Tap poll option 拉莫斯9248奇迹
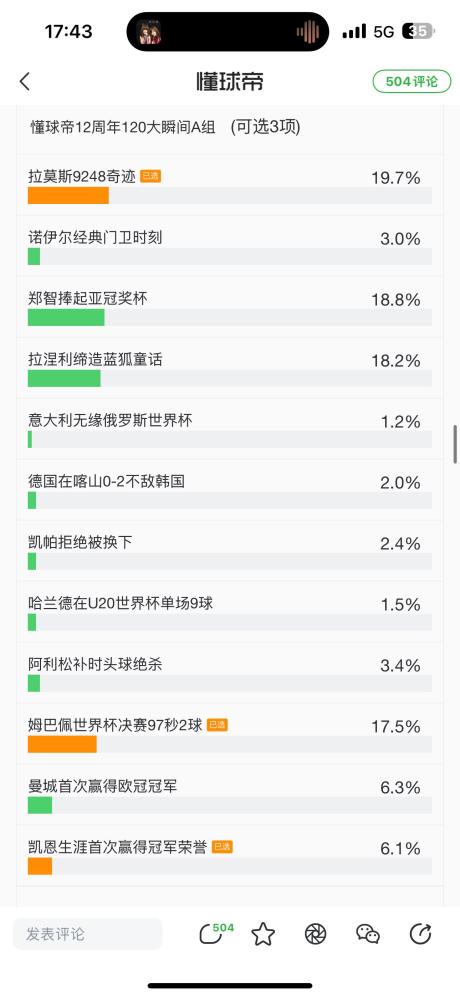The height and width of the screenshot is (997, 460). point(230,186)
